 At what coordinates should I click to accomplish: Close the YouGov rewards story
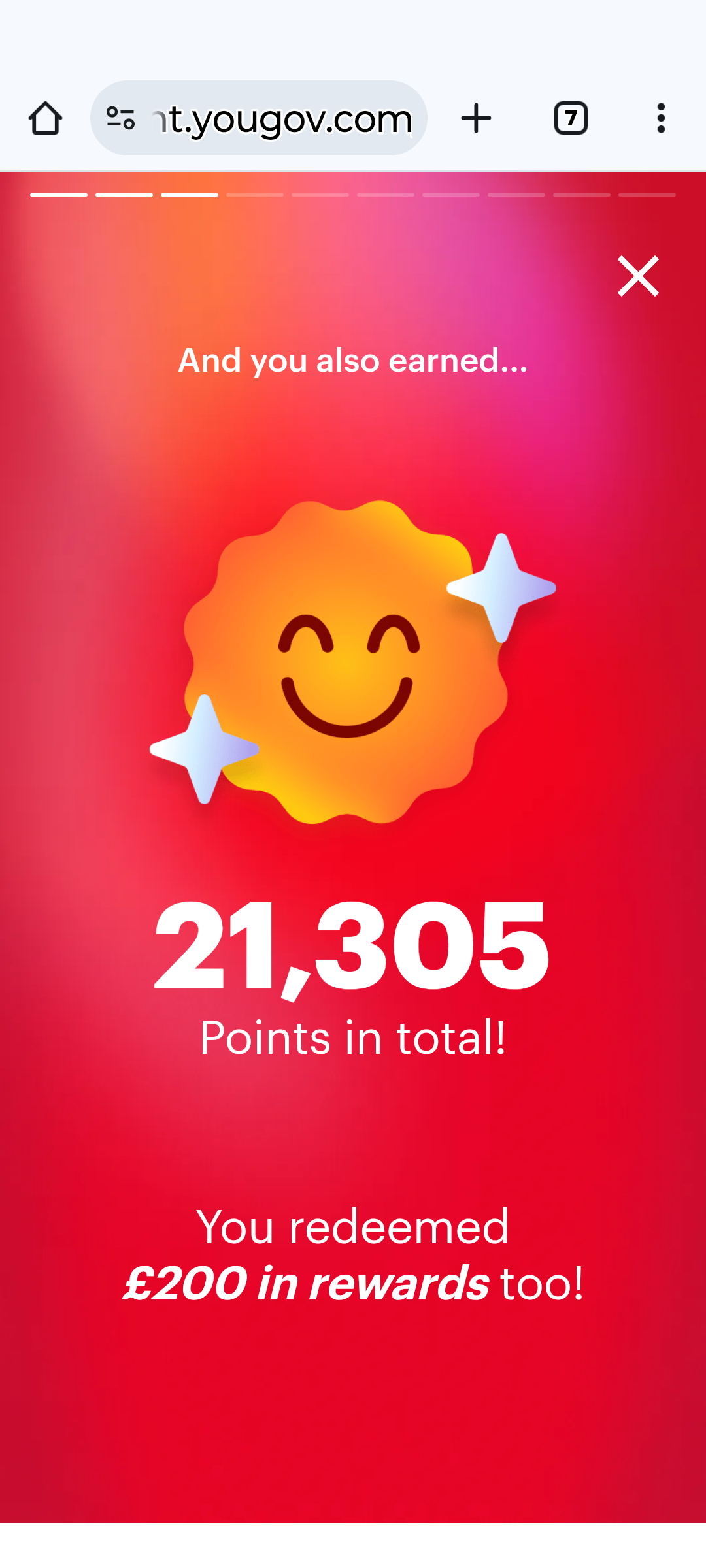[x=638, y=276]
